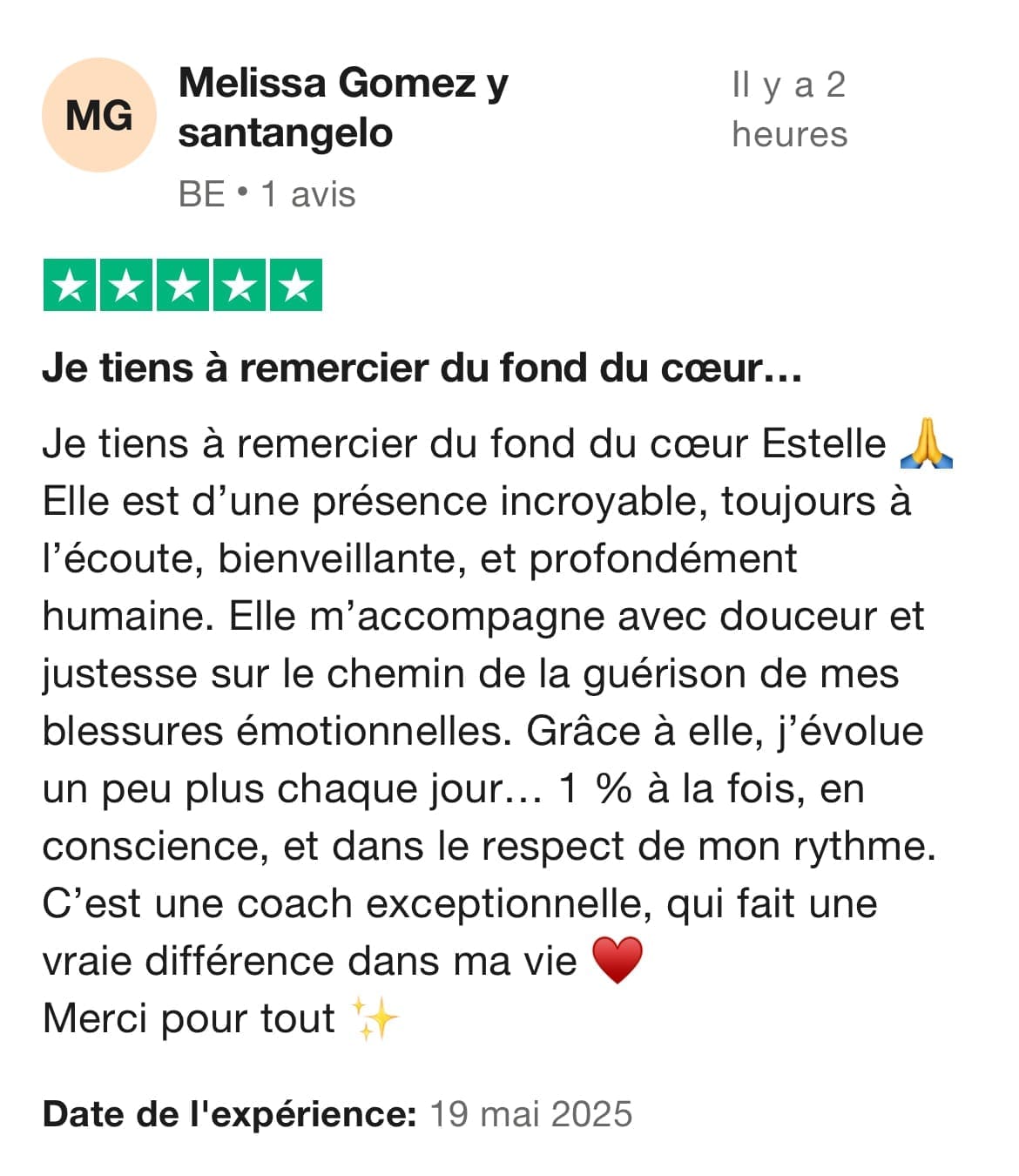Viewport: 1019px width, 1176px height.
Task: Open the review titled "Je tiens à remercier"
Action: 422,368
